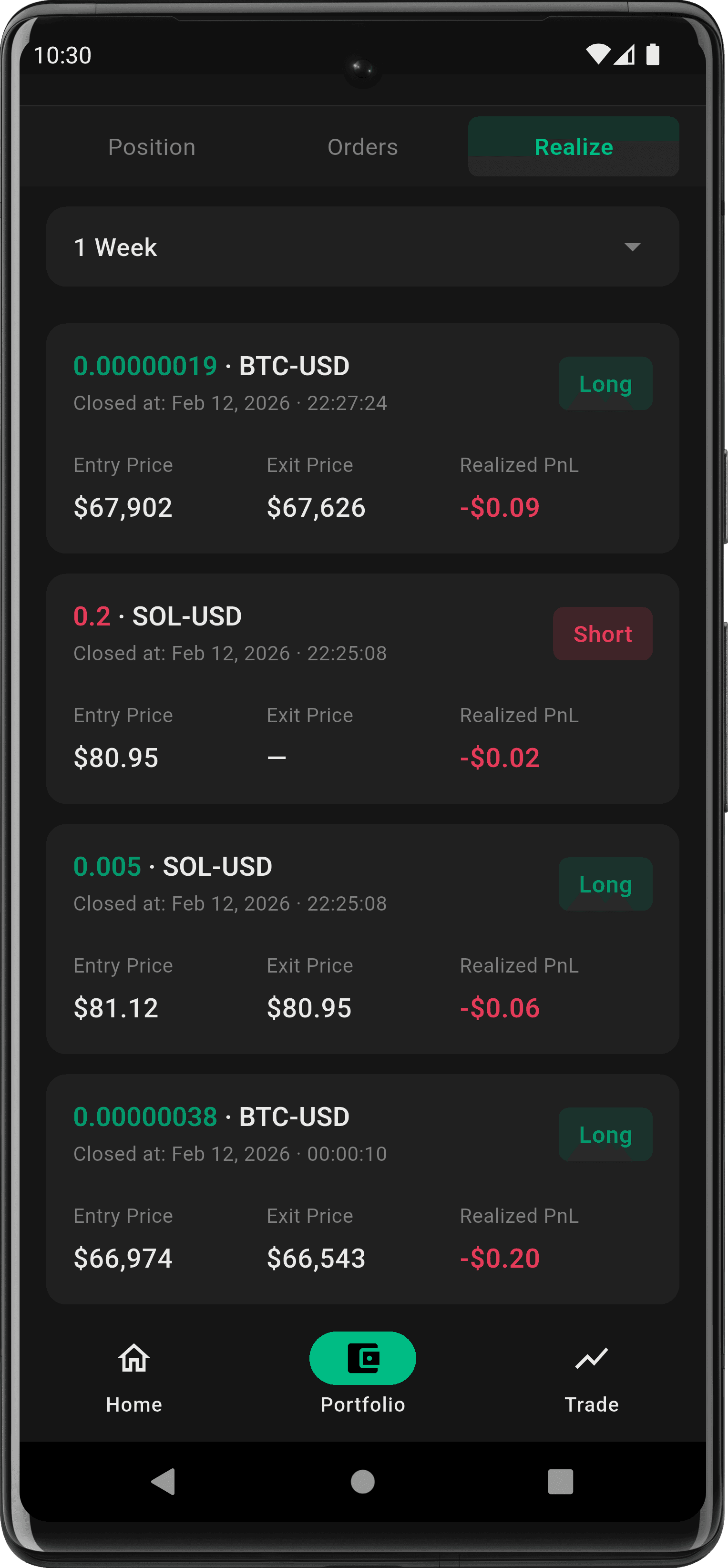Open the 0.2 SOL-USD short trade card
The width and height of the screenshot is (728, 1568).
pos(363,688)
